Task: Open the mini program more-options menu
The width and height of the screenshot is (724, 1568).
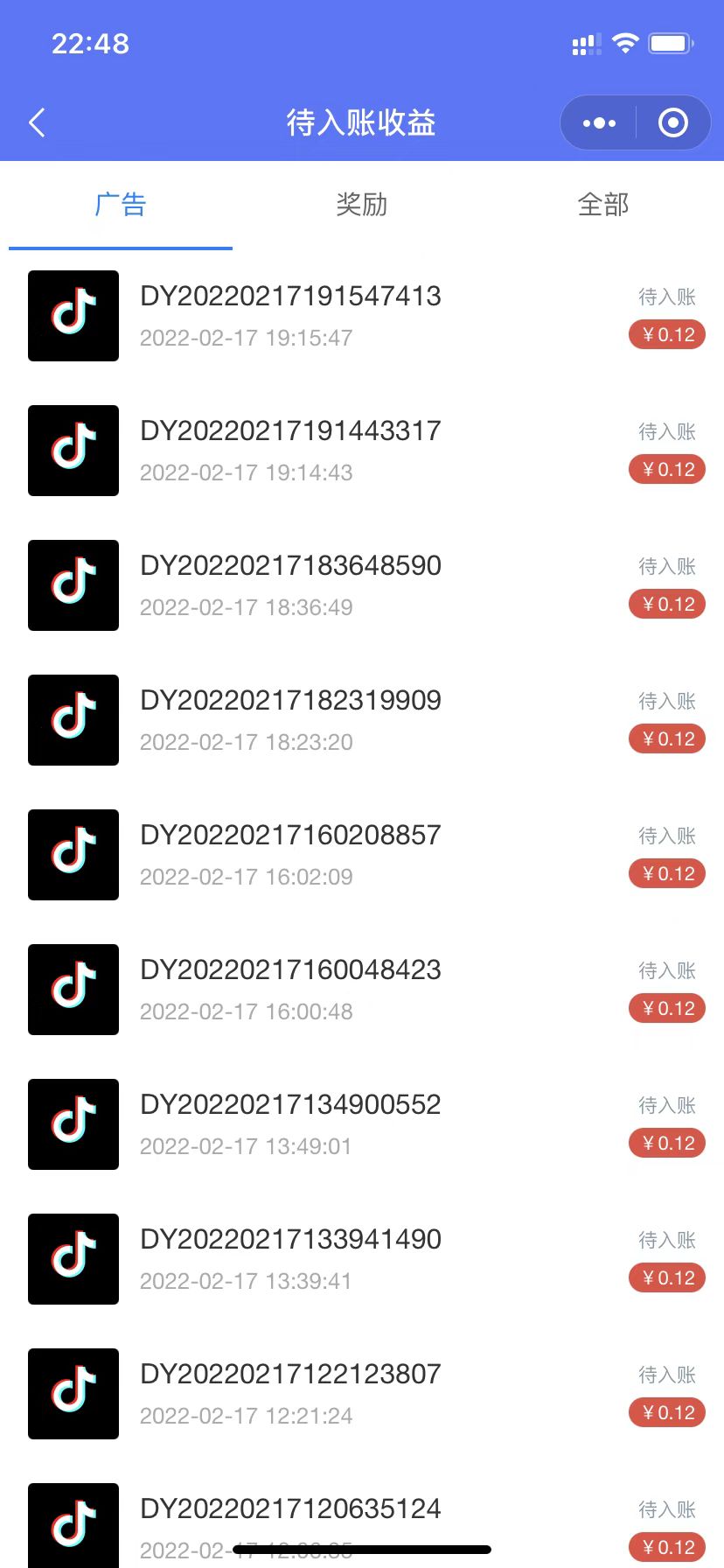Action: pyautogui.click(x=599, y=123)
